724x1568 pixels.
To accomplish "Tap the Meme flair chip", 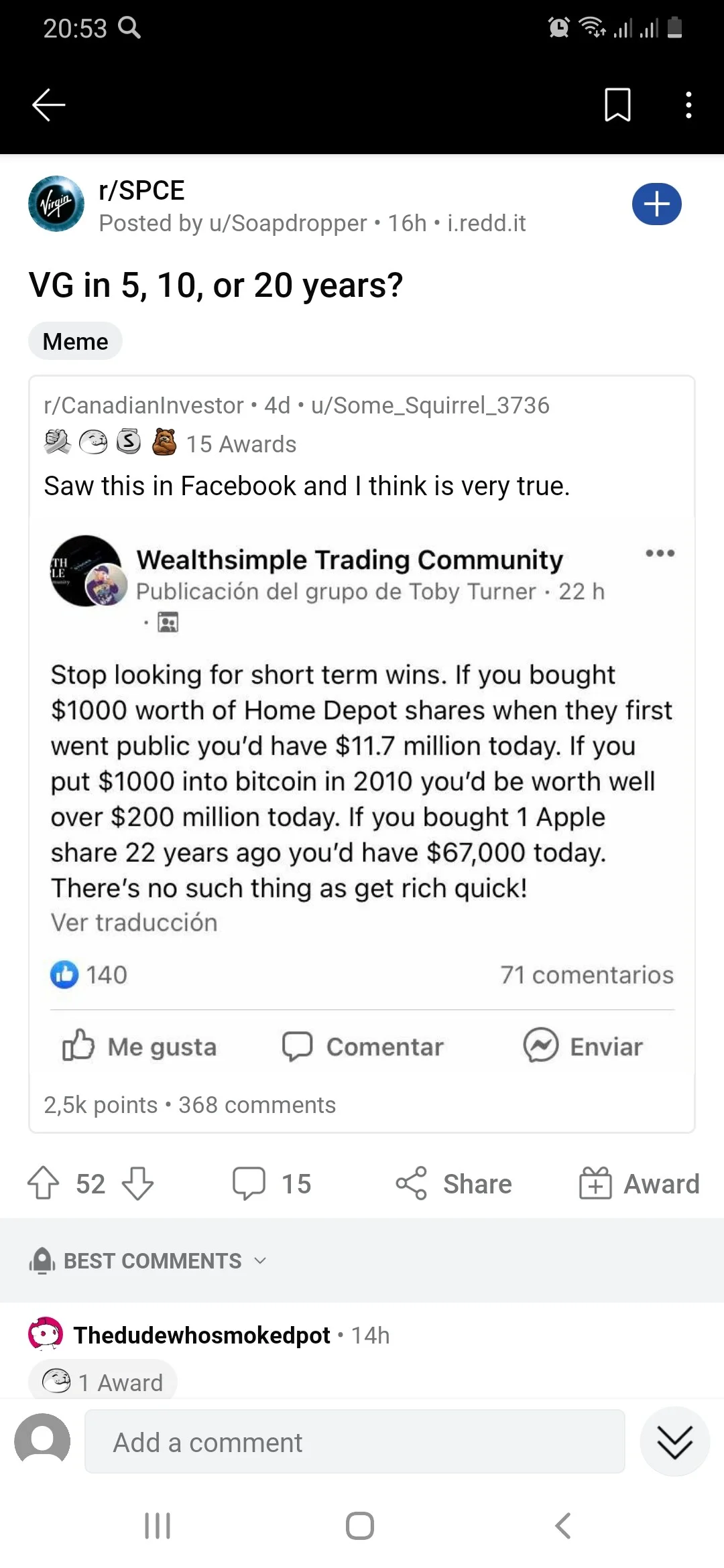I will click(x=75, y=341).
